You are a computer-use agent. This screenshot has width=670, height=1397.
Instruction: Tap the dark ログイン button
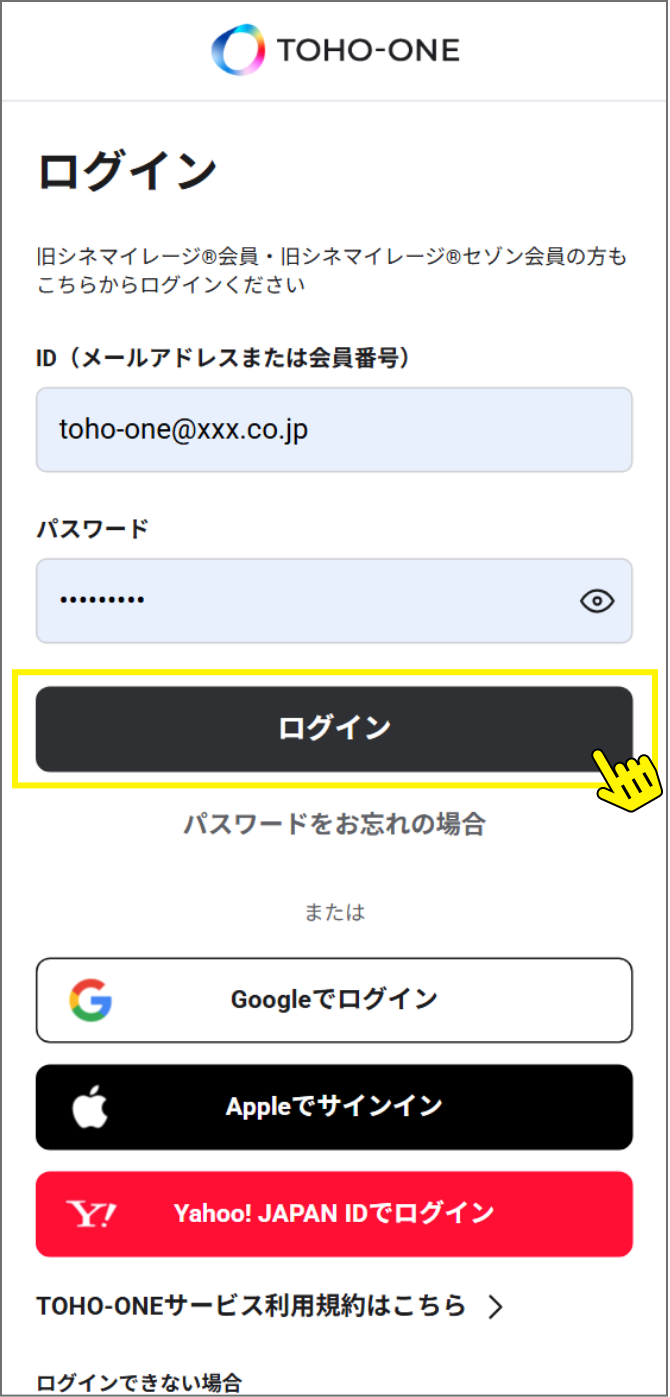point(334,729)
